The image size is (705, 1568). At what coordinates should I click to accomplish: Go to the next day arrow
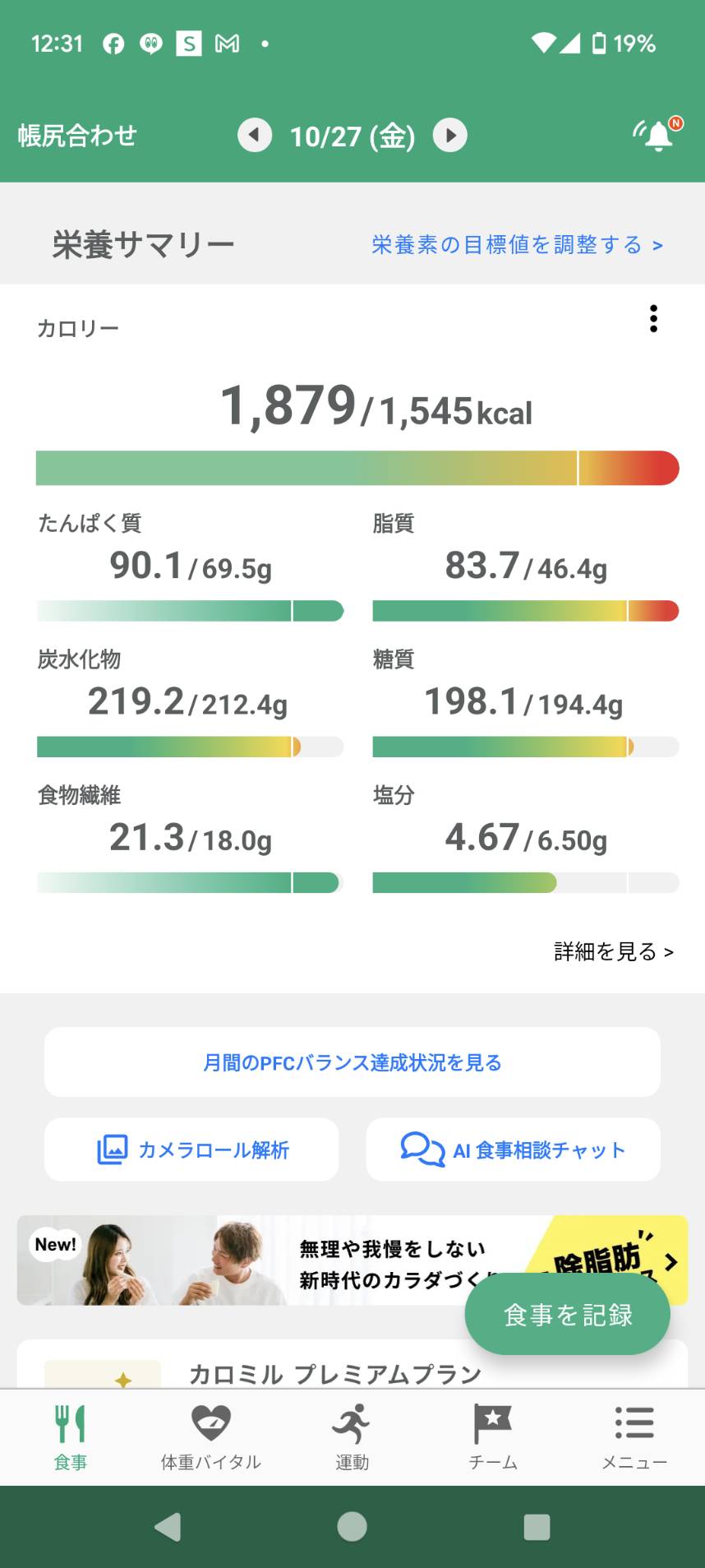450,135
